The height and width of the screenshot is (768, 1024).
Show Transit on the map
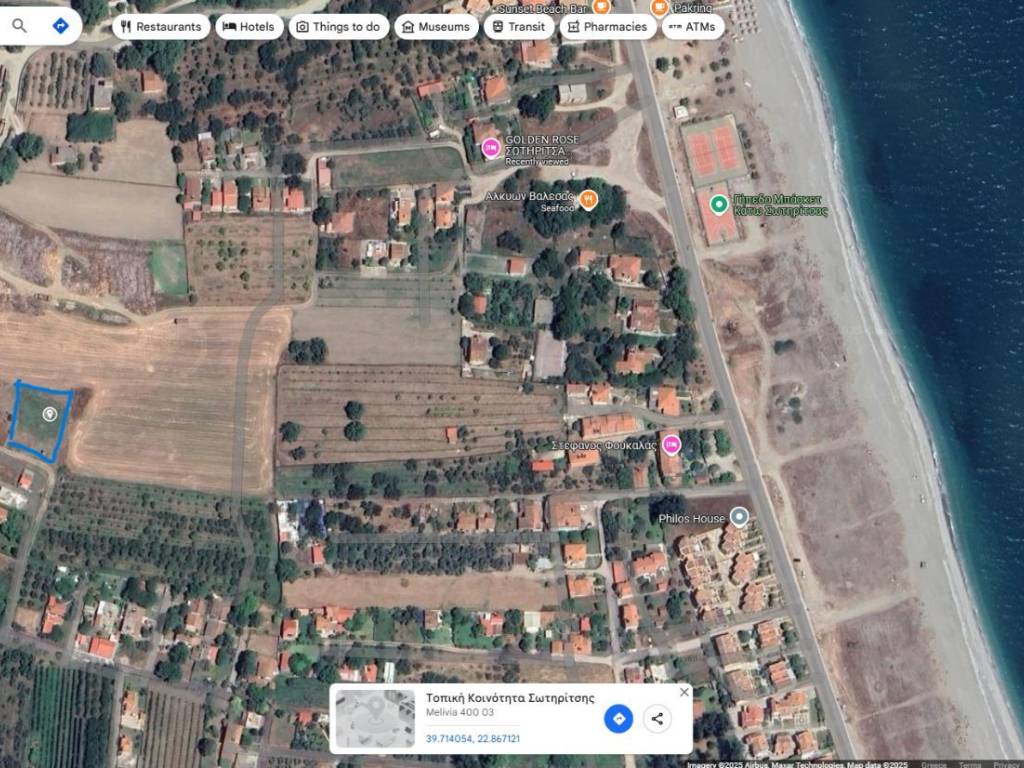pyautogui.click(x=518, y=27)
